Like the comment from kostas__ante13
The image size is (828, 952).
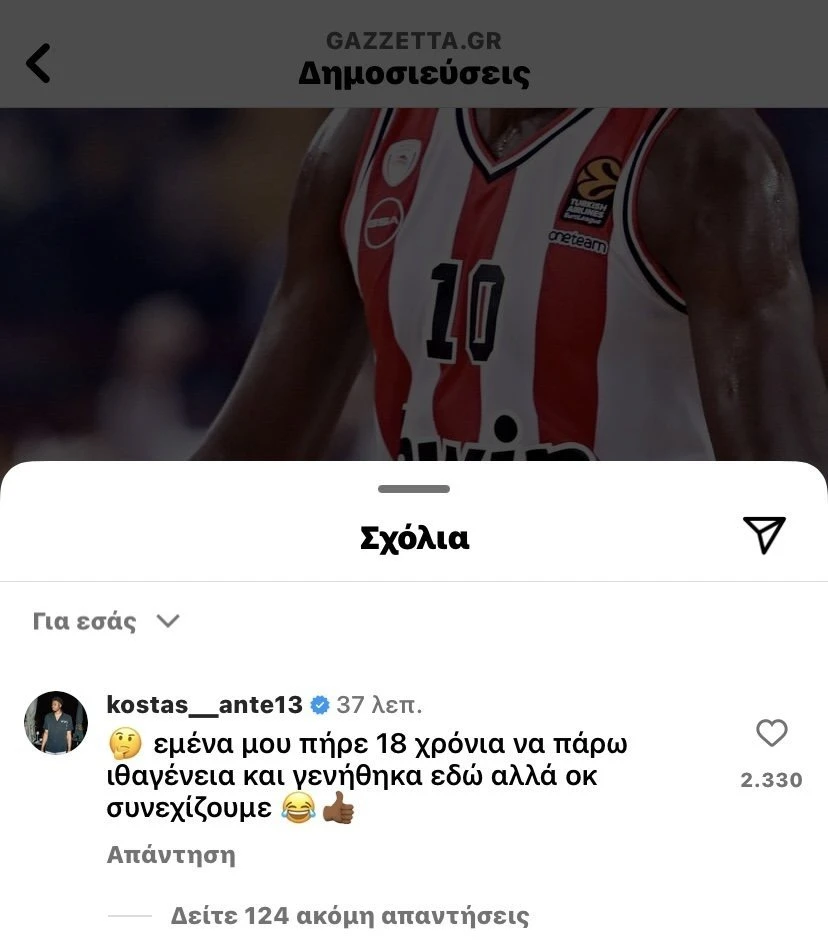[771, 733]
